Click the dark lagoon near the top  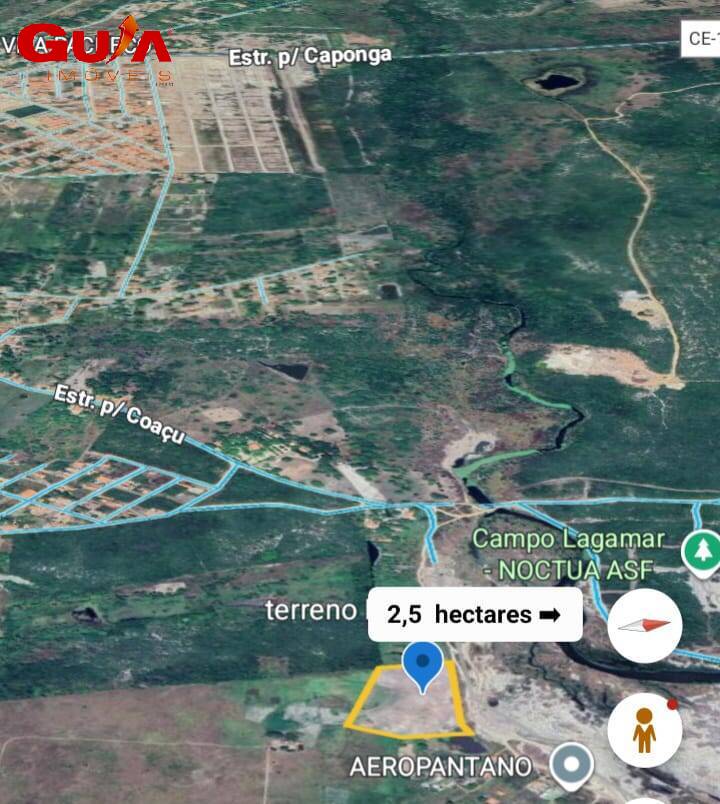point(556,81)
